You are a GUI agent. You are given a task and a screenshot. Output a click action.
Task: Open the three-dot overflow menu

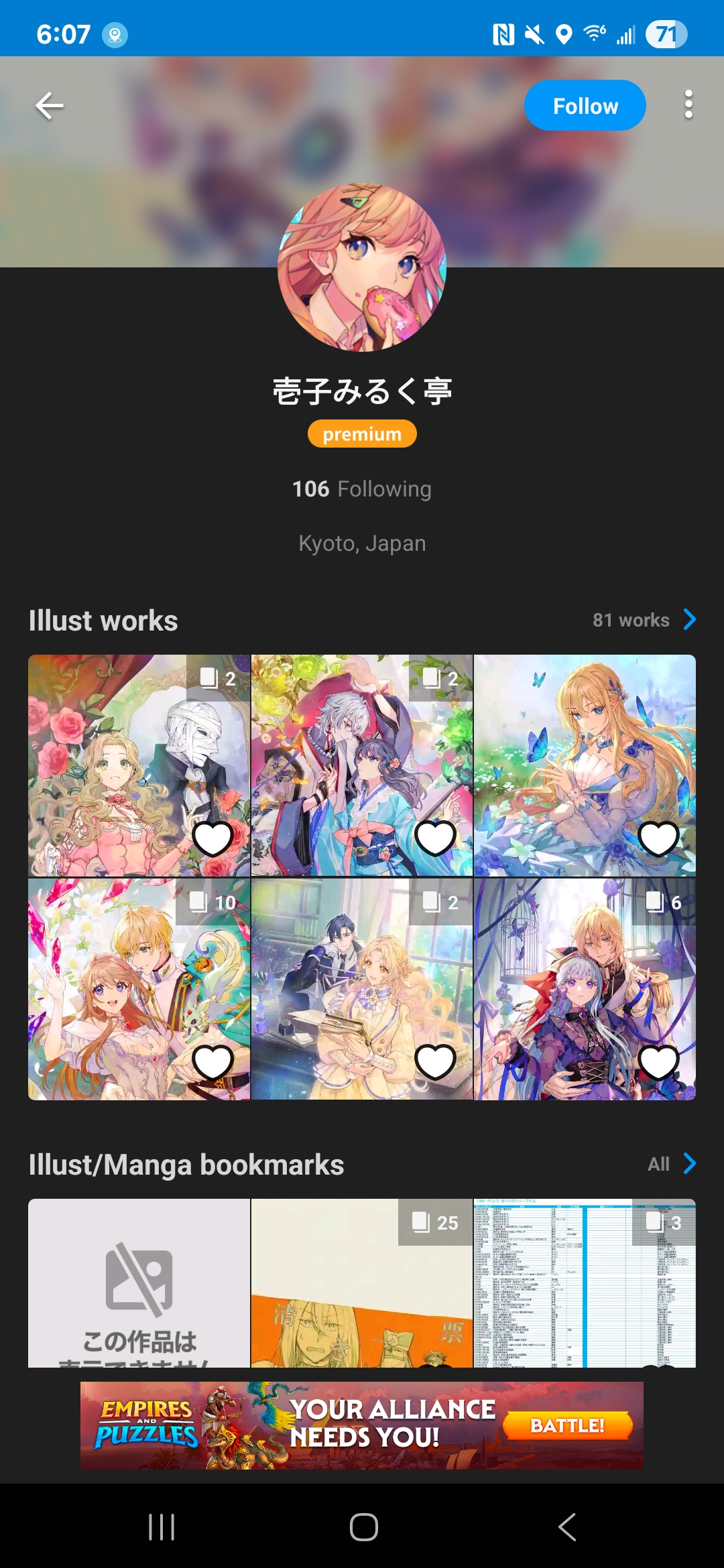(x=688, y=105)
